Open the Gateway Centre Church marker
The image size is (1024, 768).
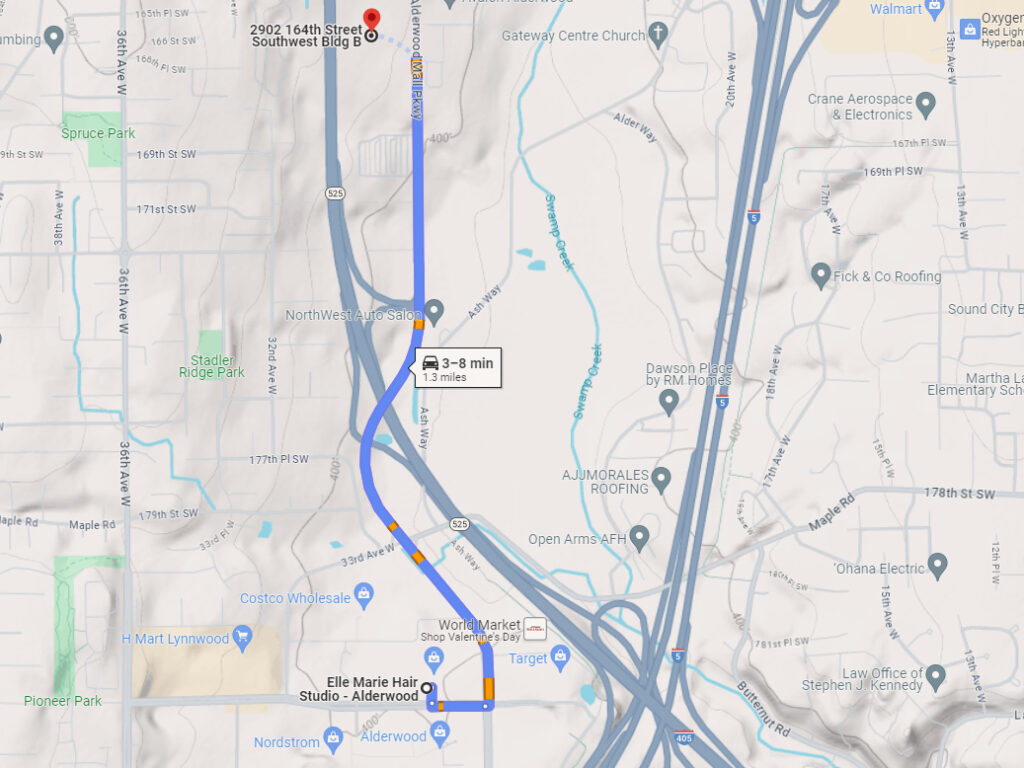658,36
